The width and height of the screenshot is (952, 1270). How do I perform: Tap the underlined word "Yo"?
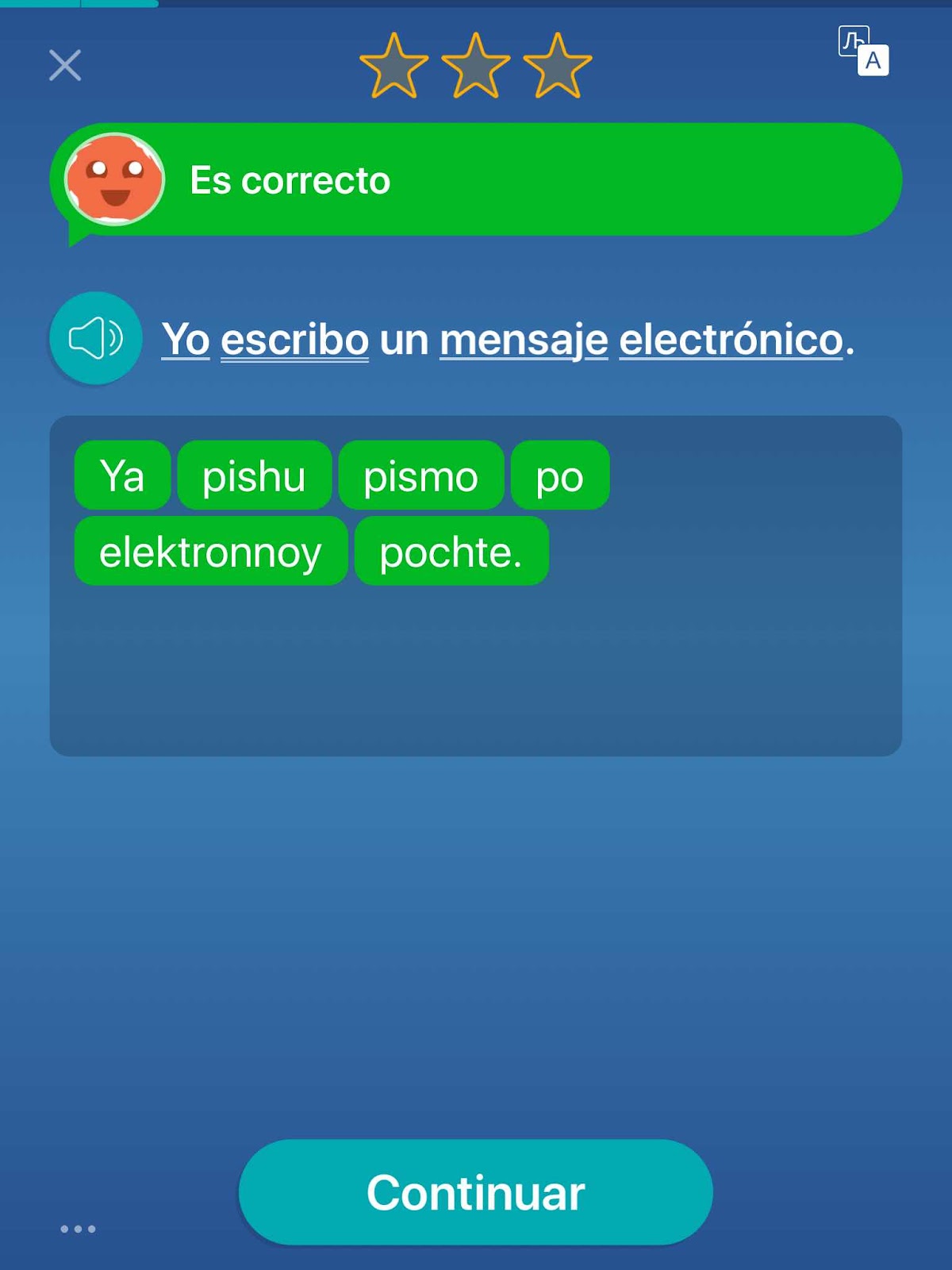[186, 340]
